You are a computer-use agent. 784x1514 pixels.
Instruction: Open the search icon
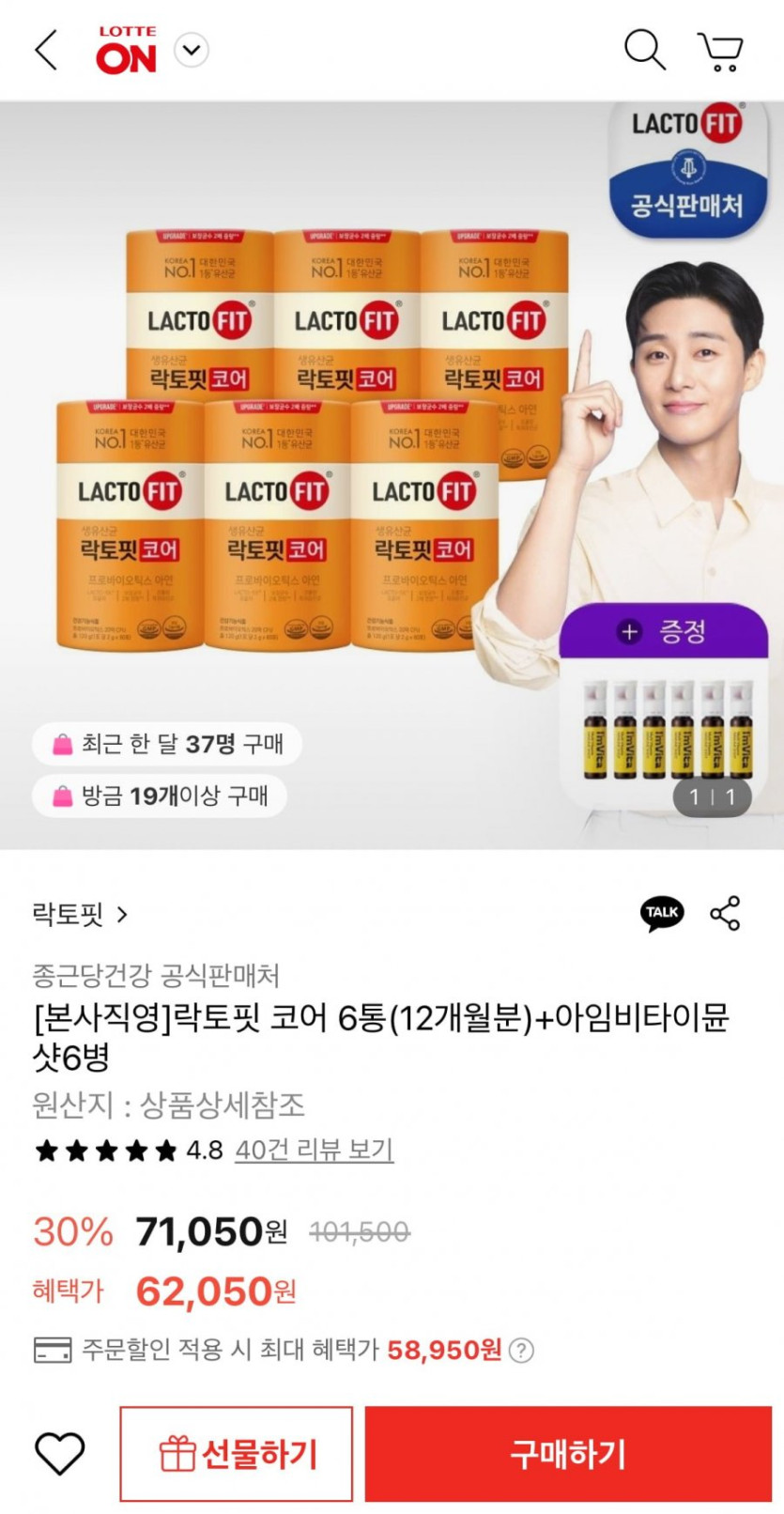644,50
